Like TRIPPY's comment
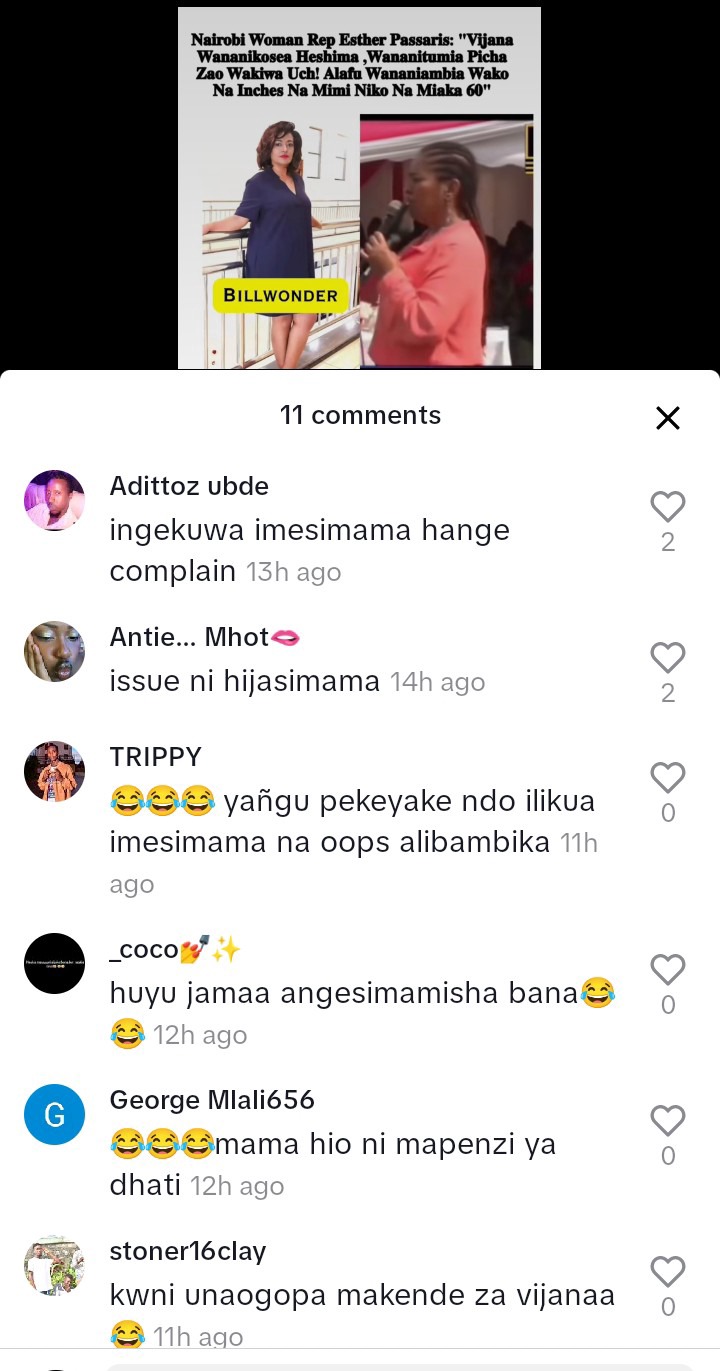The height and width of the screenshot is (1371, 720). (x=667, y=778)
